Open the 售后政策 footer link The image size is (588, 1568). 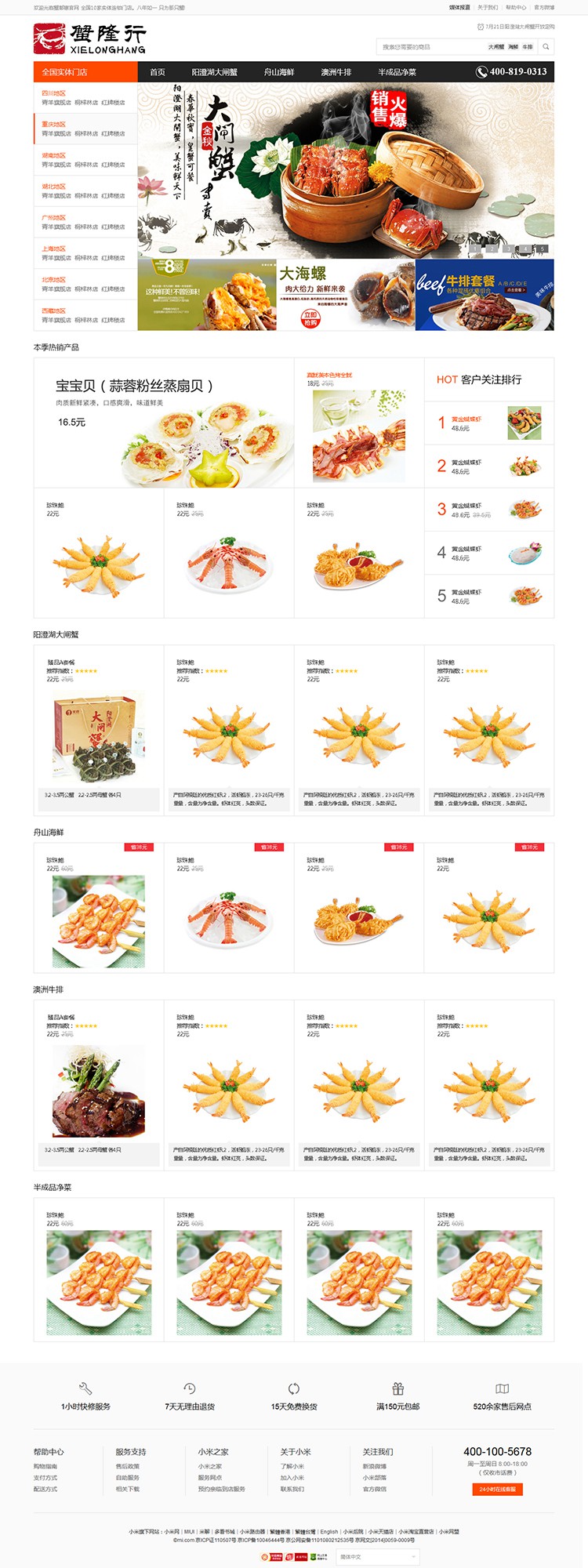coord(128,1466)
